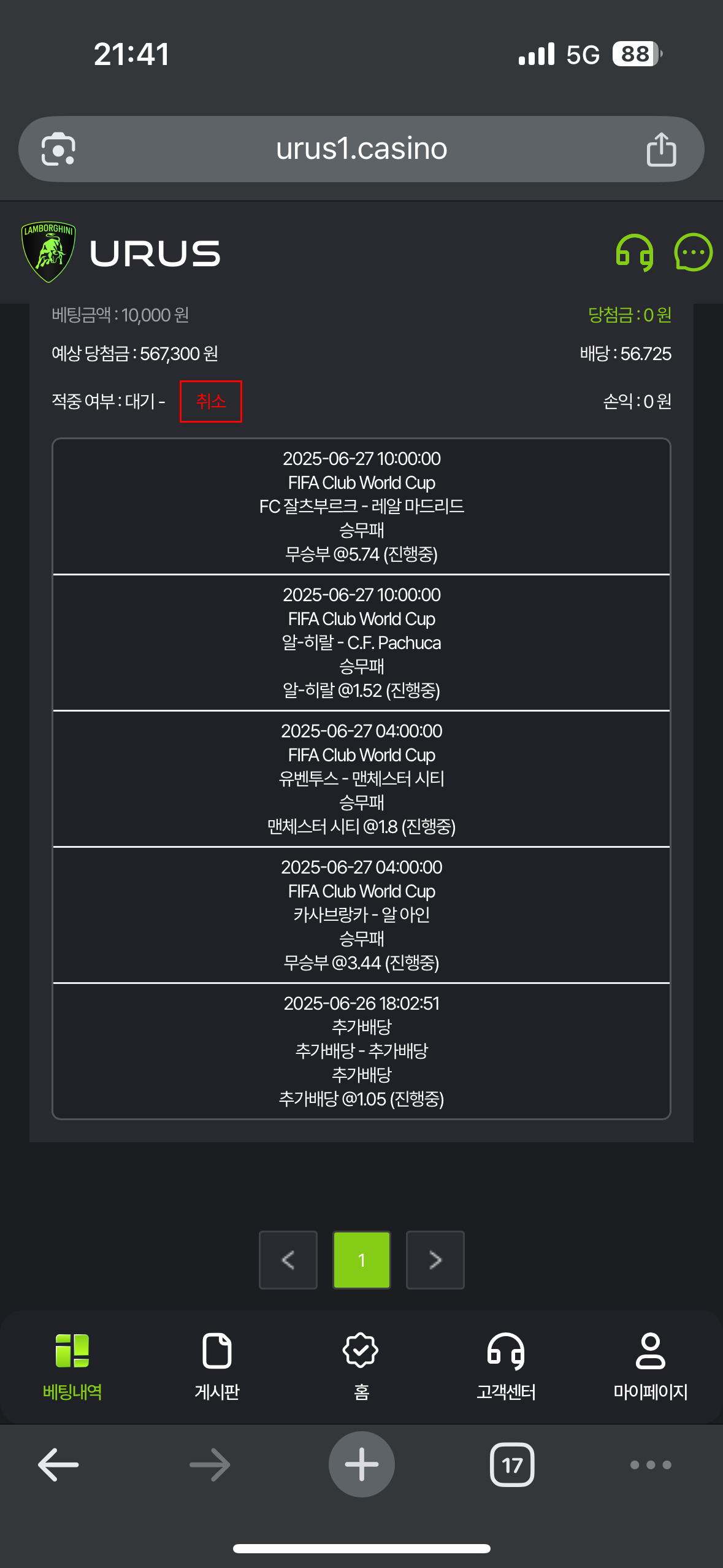Go back in the browser
Image resolution: width=723 pixels, height=1568 pixels.
tap(58, 1465)
